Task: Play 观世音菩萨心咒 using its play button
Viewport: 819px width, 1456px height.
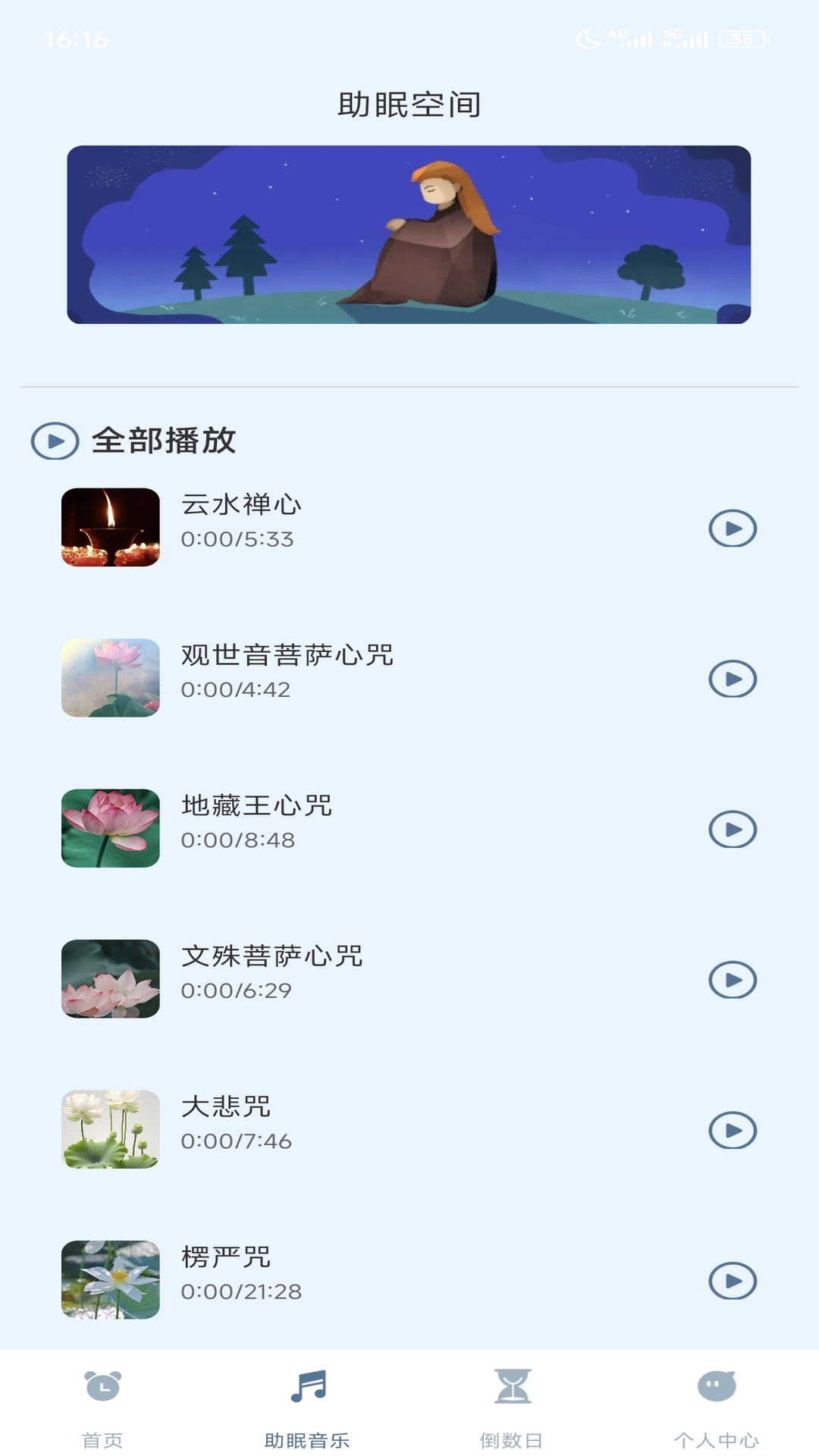Action: pyautogui.click(x=733, y=677)
